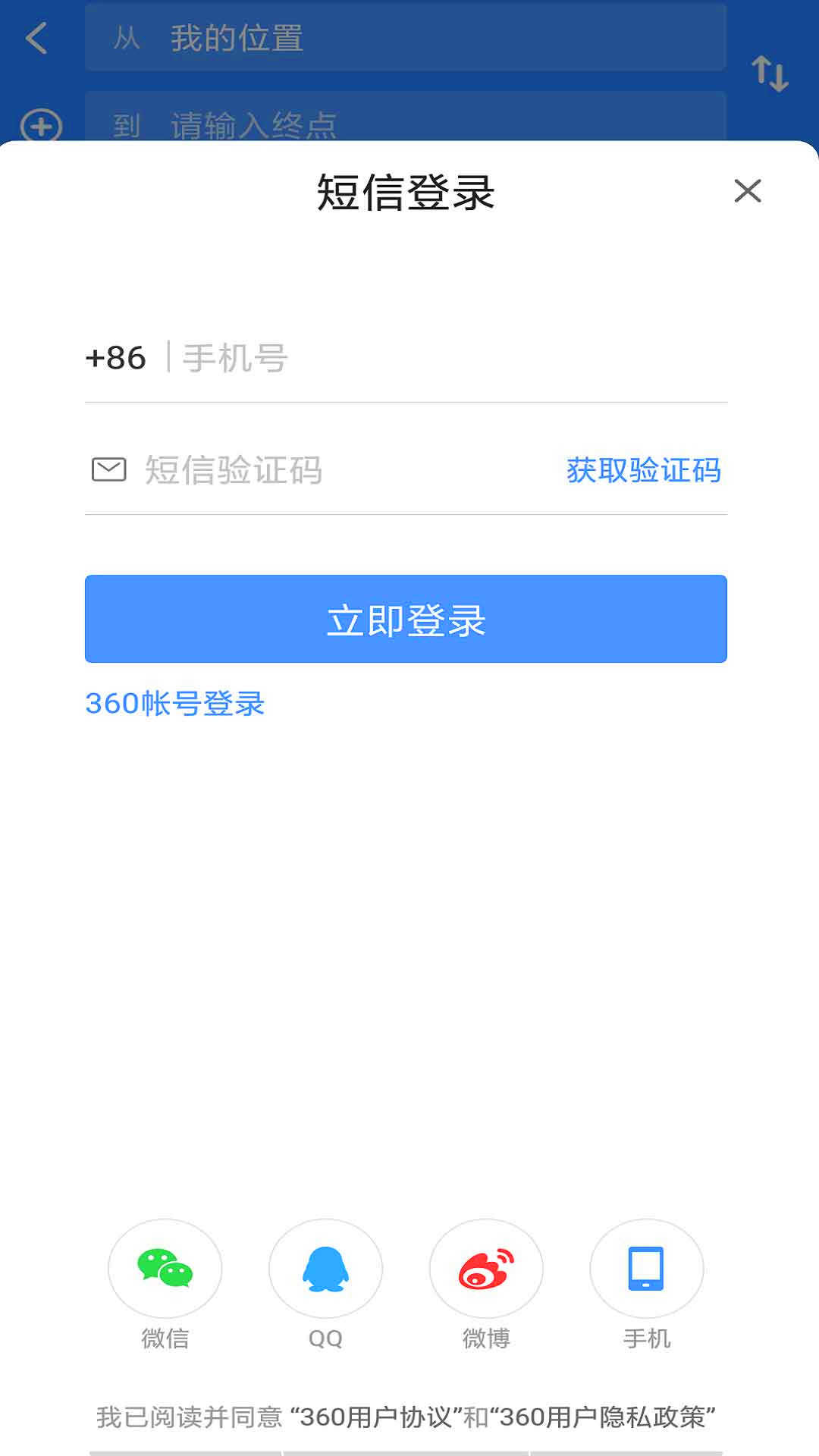819x1456 pixels.
Task: Select Weibo login icon
Action: [486, 1268]
